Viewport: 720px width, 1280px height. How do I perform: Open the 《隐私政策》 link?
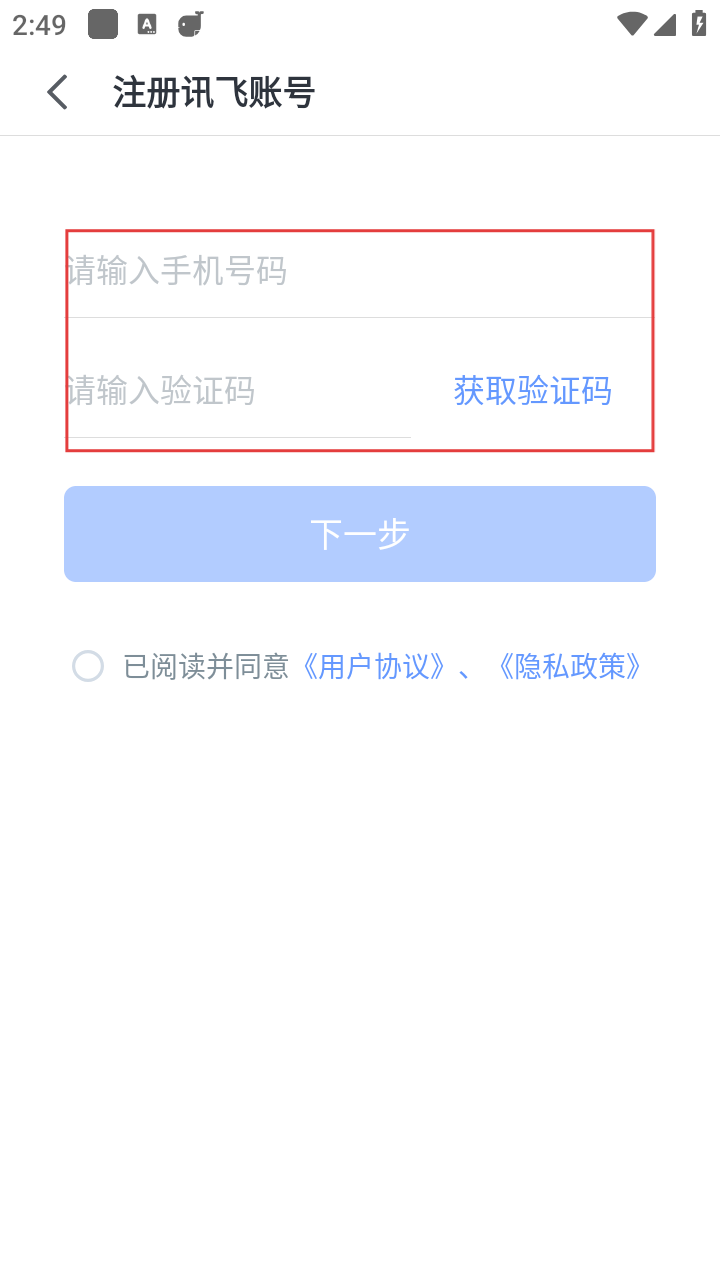[x=570, y=667]
